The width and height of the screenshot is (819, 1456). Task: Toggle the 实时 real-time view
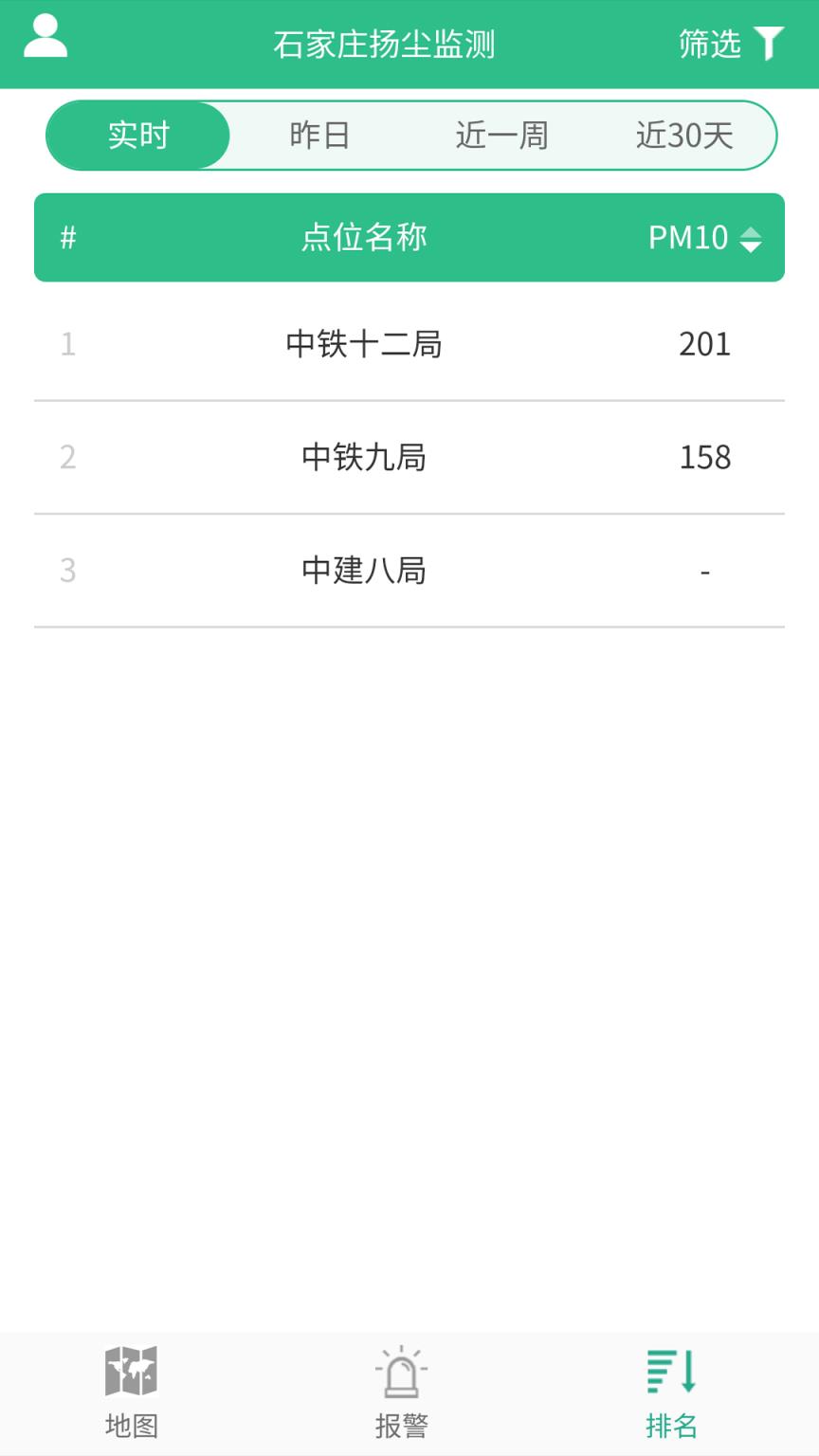coord(136,135)
